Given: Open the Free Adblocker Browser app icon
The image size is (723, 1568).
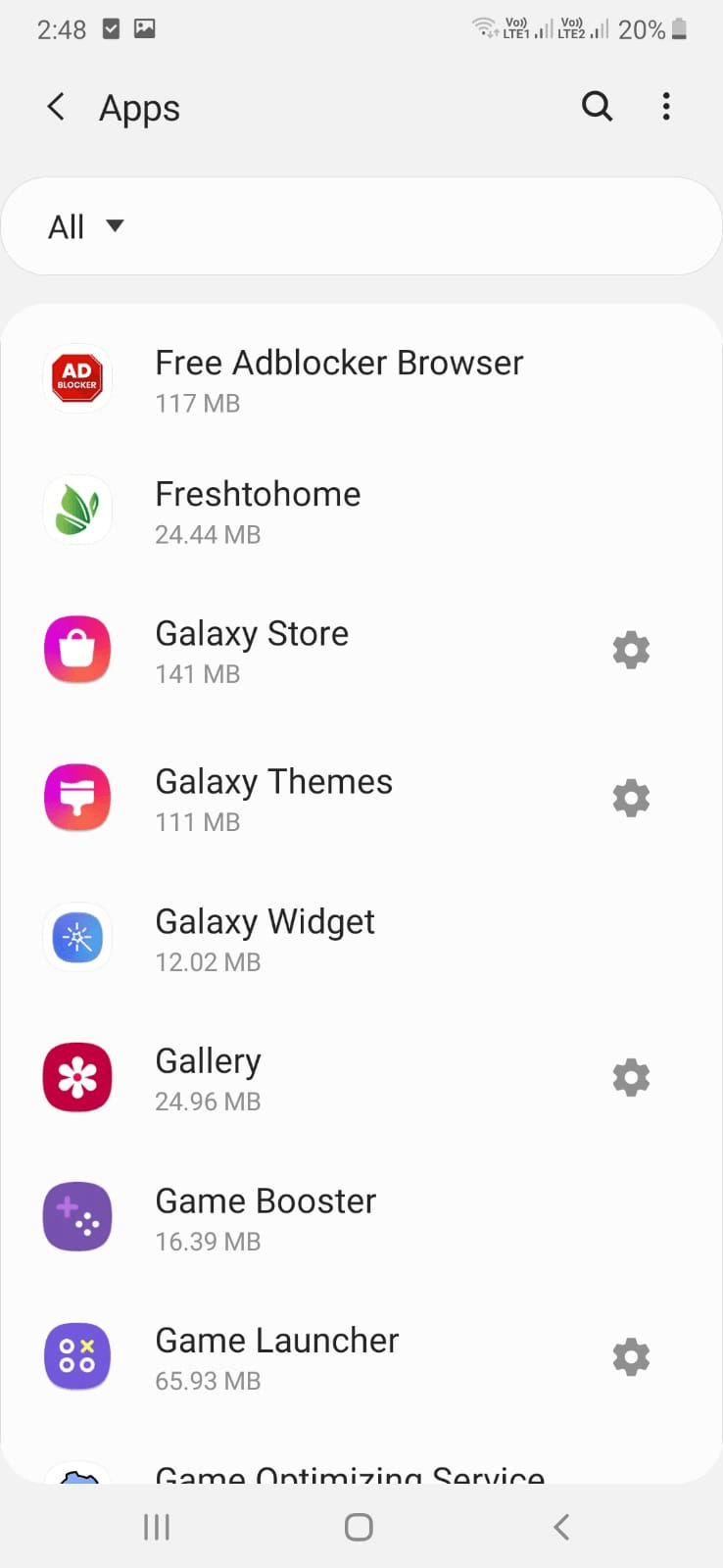Looking at the screenshot, I should 77,378.
